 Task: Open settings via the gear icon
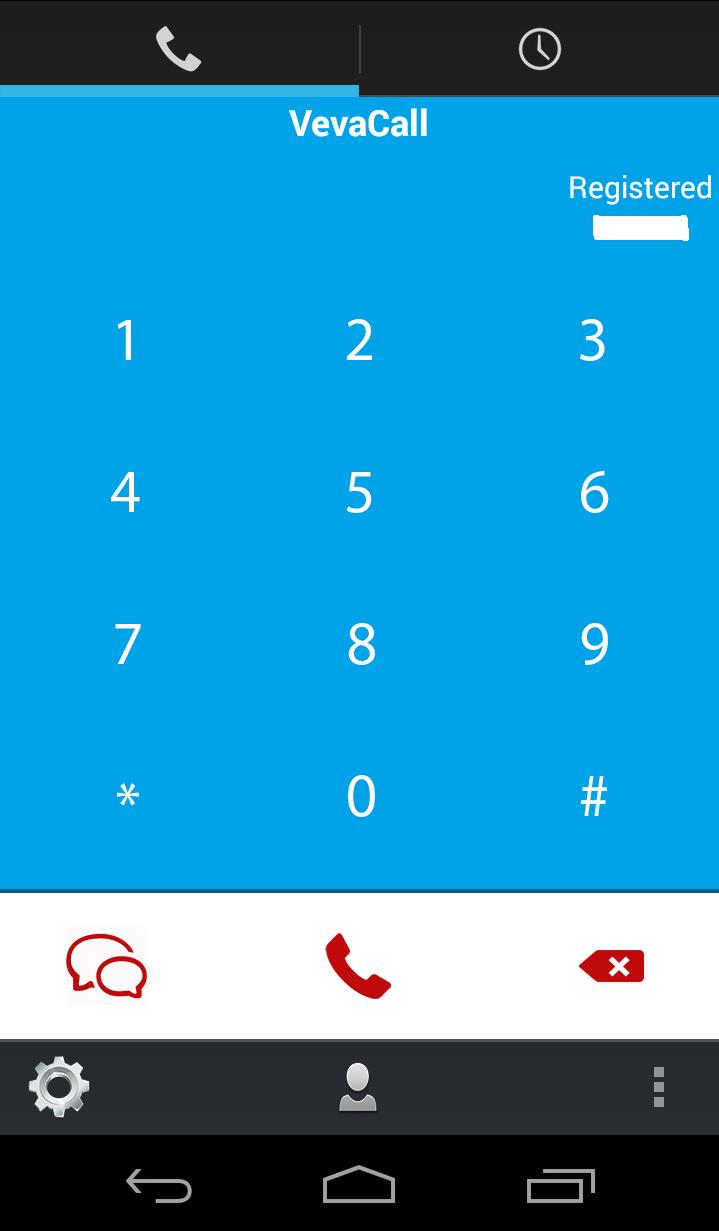[x=59, y=1087]
